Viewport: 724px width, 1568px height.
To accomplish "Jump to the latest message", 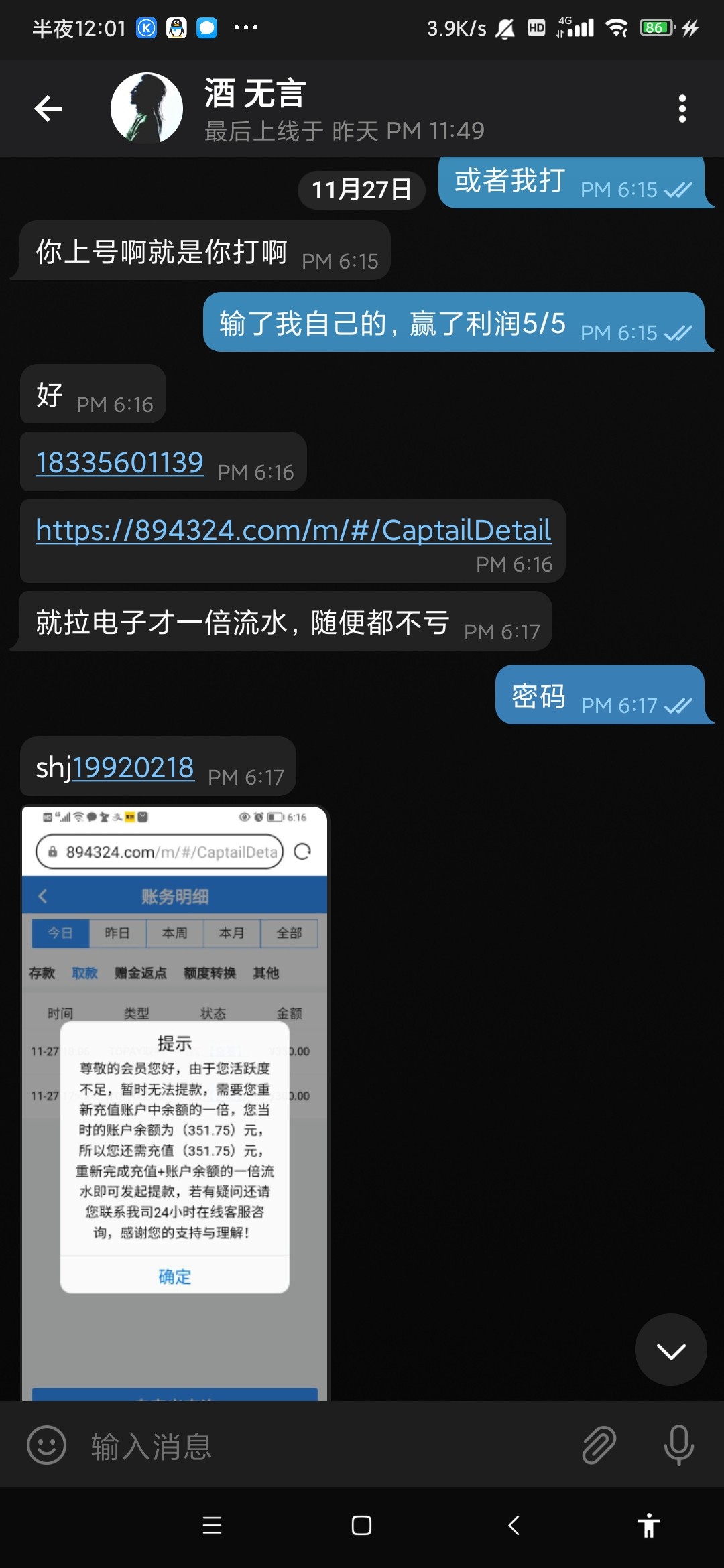I will [670, 1350].
